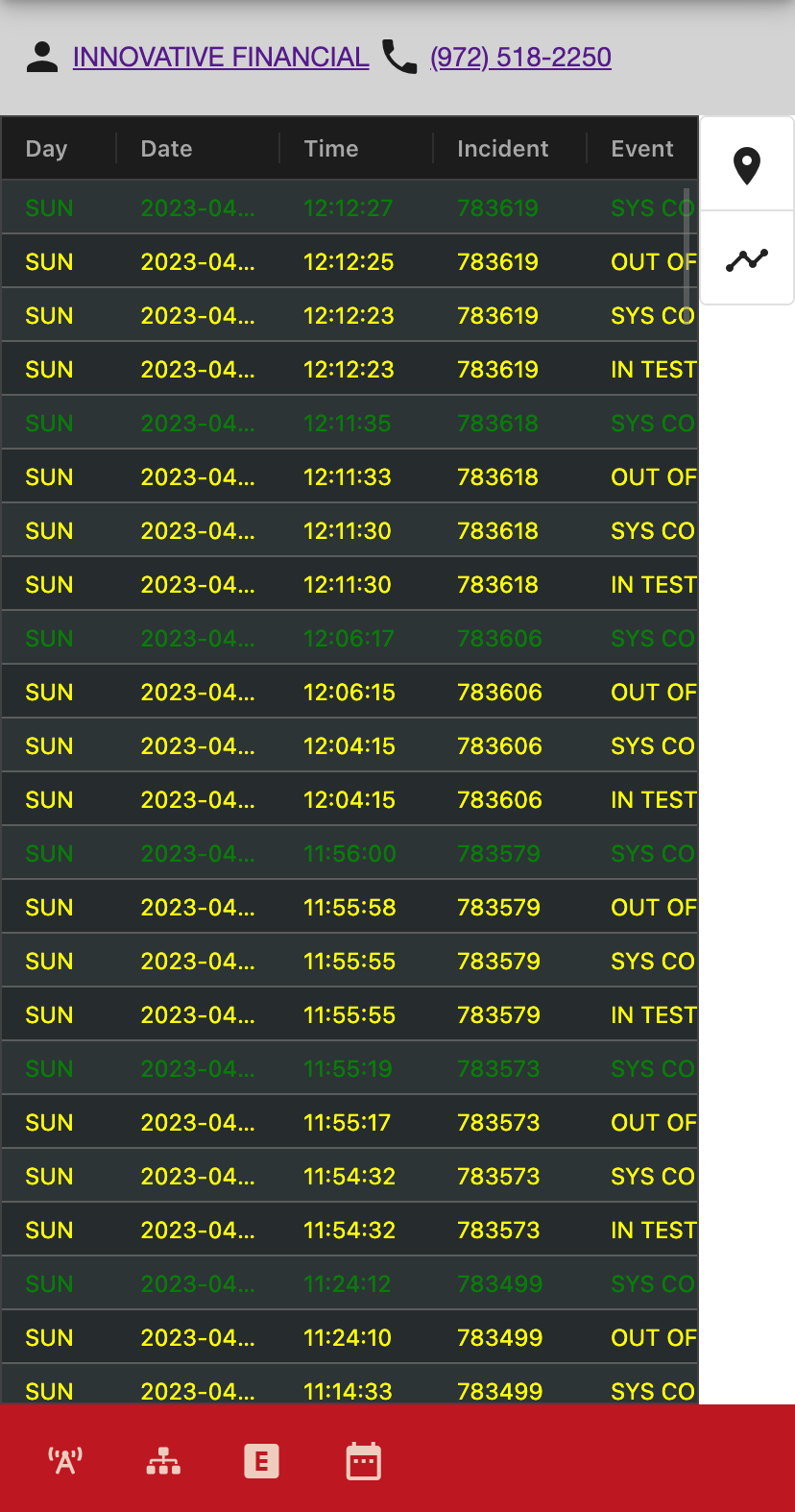Call the (972) 518-2250 phone link
This screenshot has height=1512, width=795.
point(520,58)
